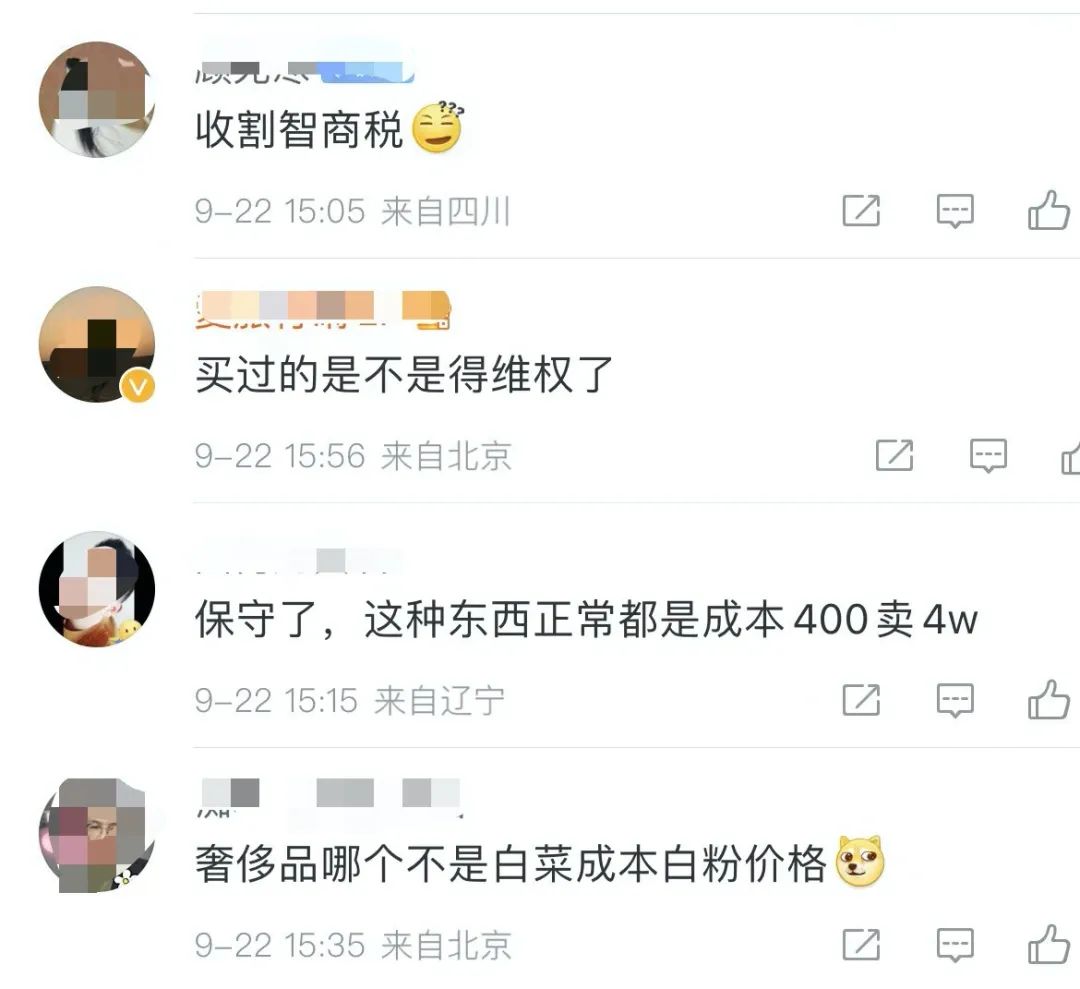The height and width of the screenshot is (989, 1080).
Task: Open the avatar of the 辽宁 commenter
Action: [96, 589]
